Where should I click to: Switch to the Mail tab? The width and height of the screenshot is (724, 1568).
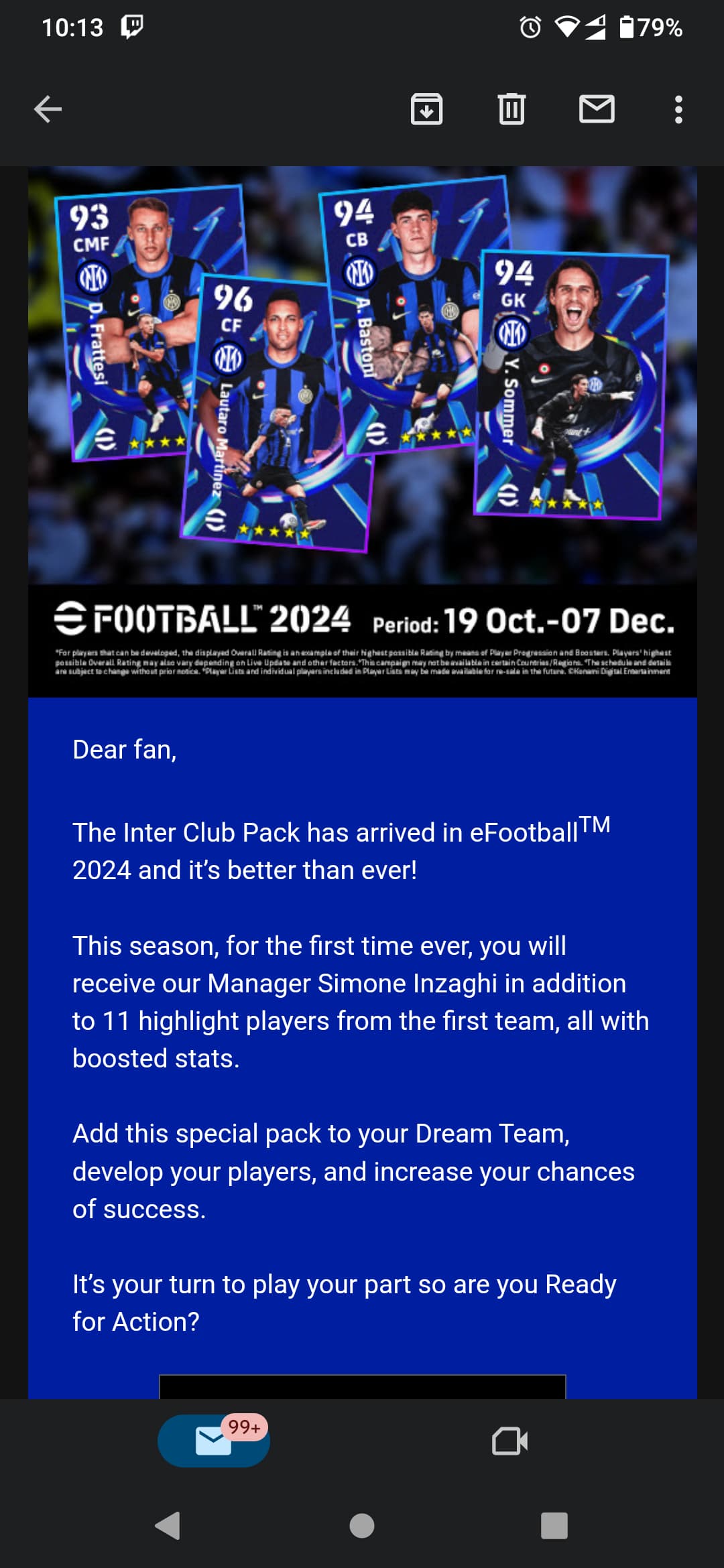[214, 1441]
